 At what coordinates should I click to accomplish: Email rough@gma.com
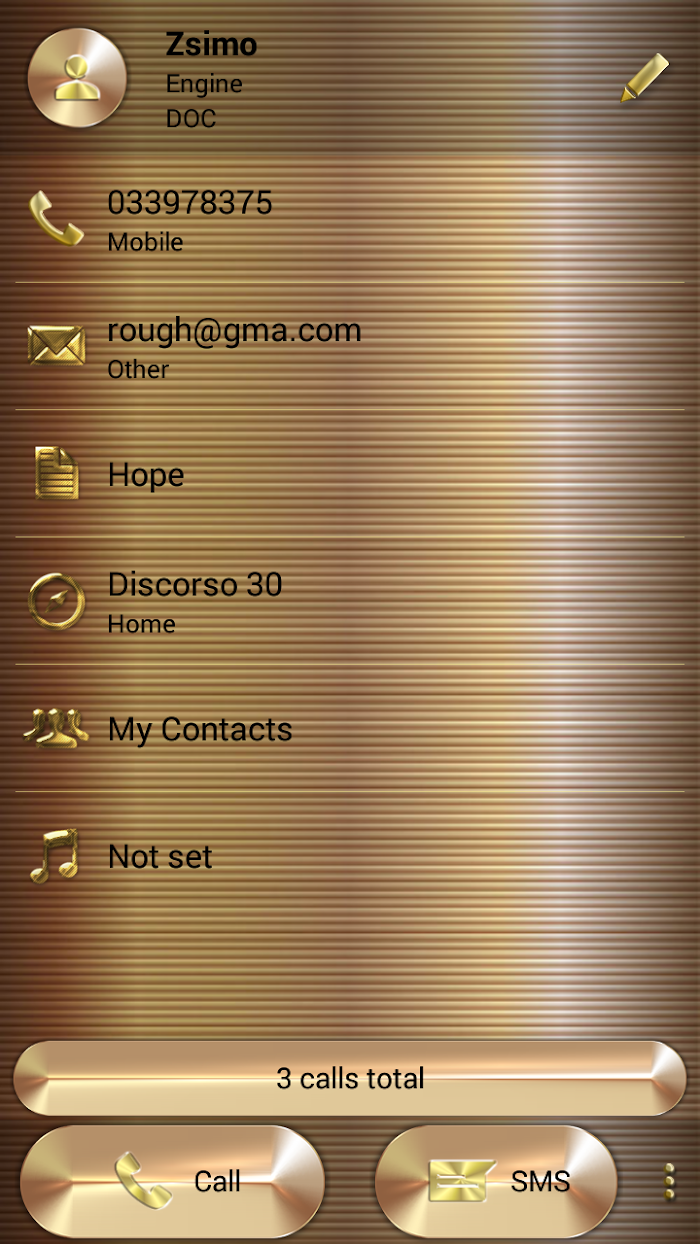pyautogui.click(x=350, y=347)
